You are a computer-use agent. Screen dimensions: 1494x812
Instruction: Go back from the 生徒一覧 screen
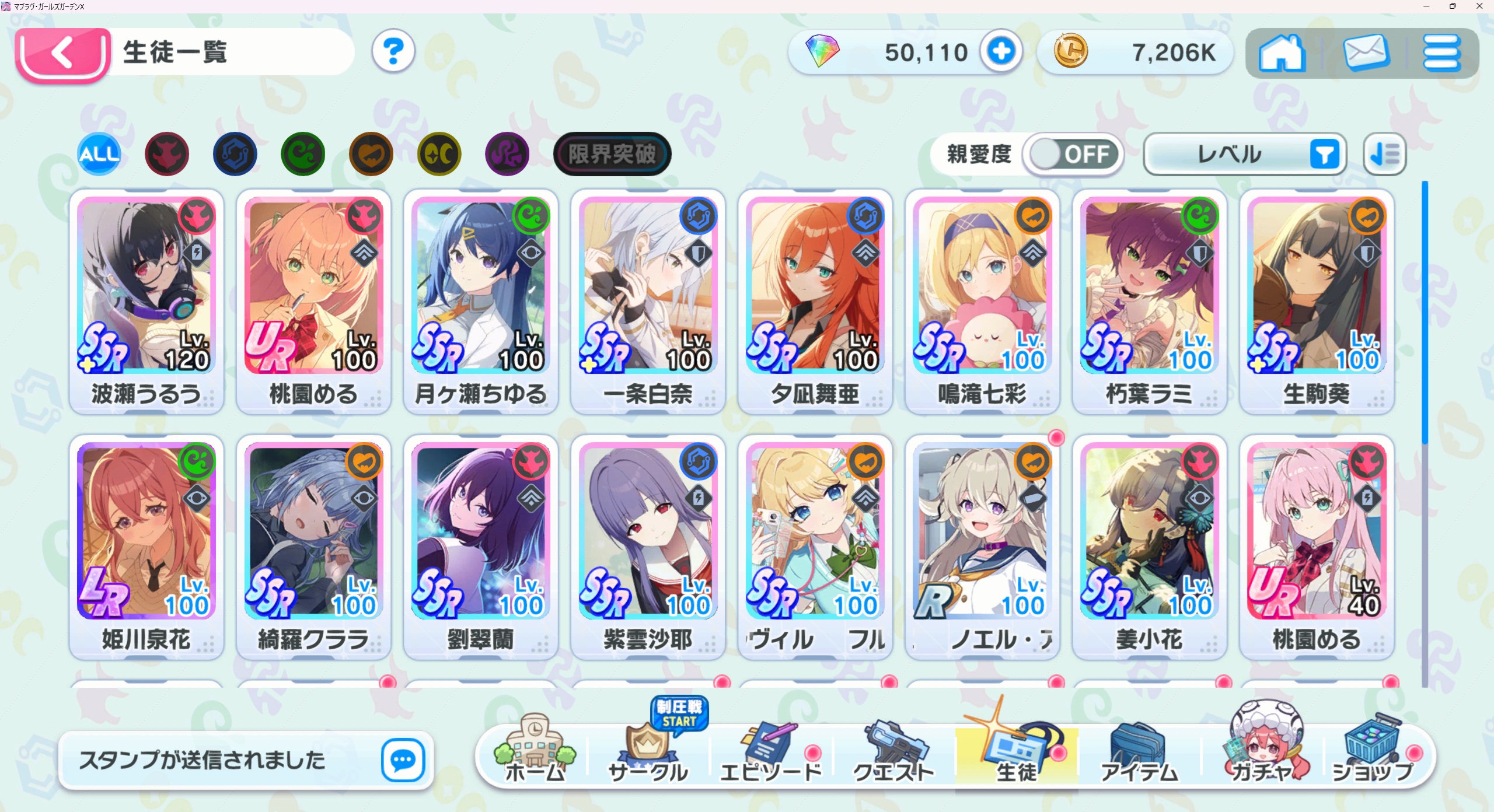[62, 54]
